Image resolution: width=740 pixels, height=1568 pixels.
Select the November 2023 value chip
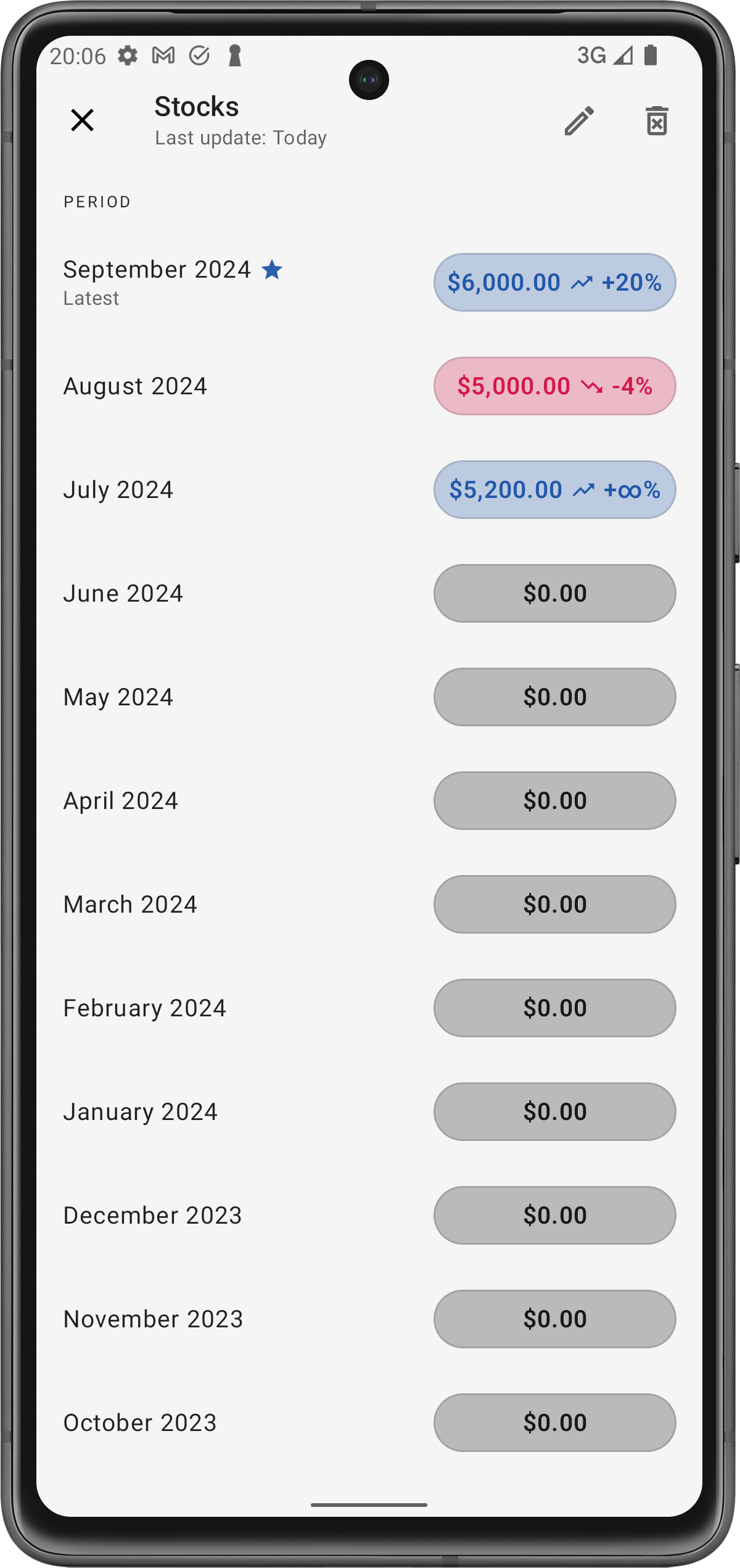(554, 1319)
